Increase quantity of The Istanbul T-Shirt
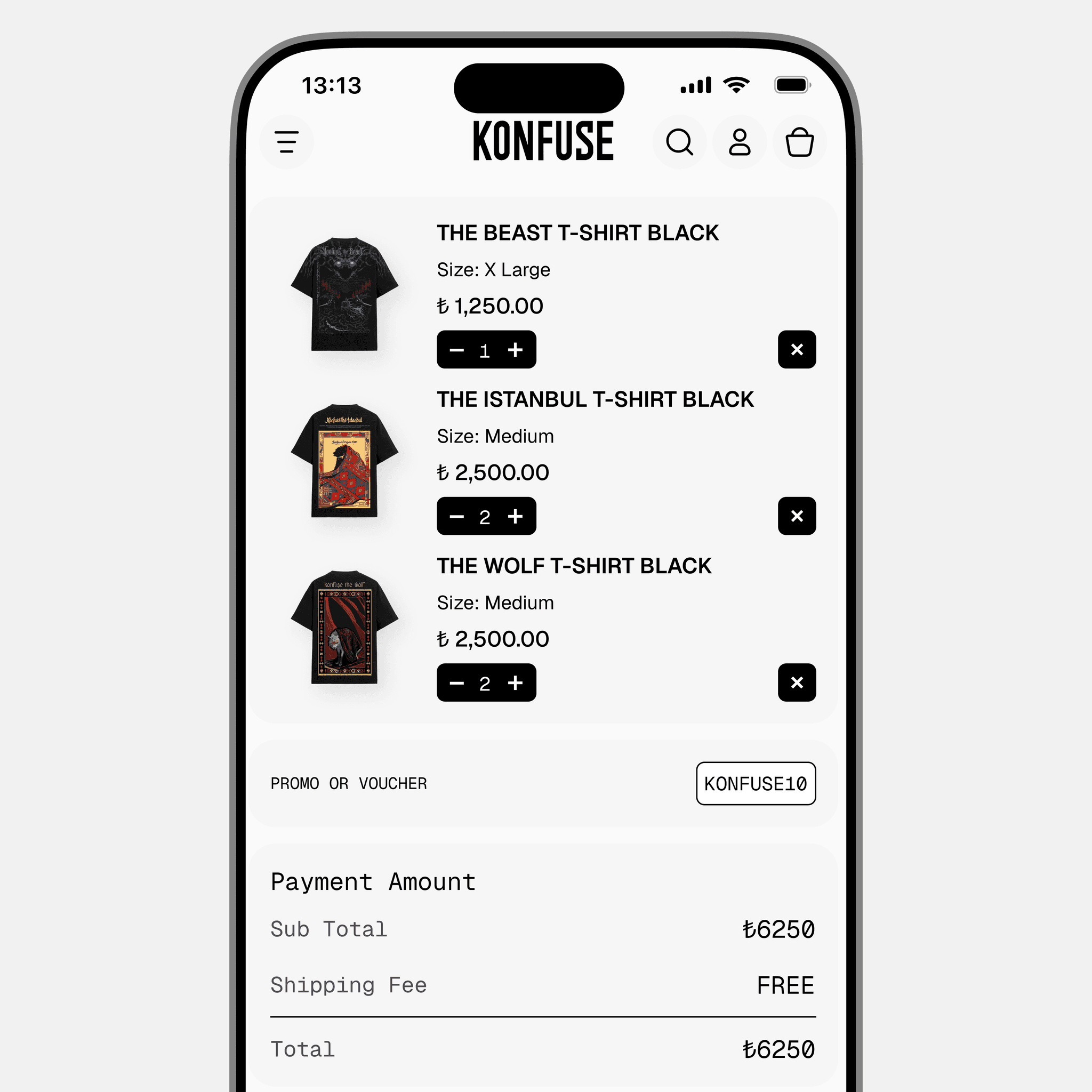The width and height of the screenshot is (1092, 1092). pyautogui.click(x=515, y=516)
